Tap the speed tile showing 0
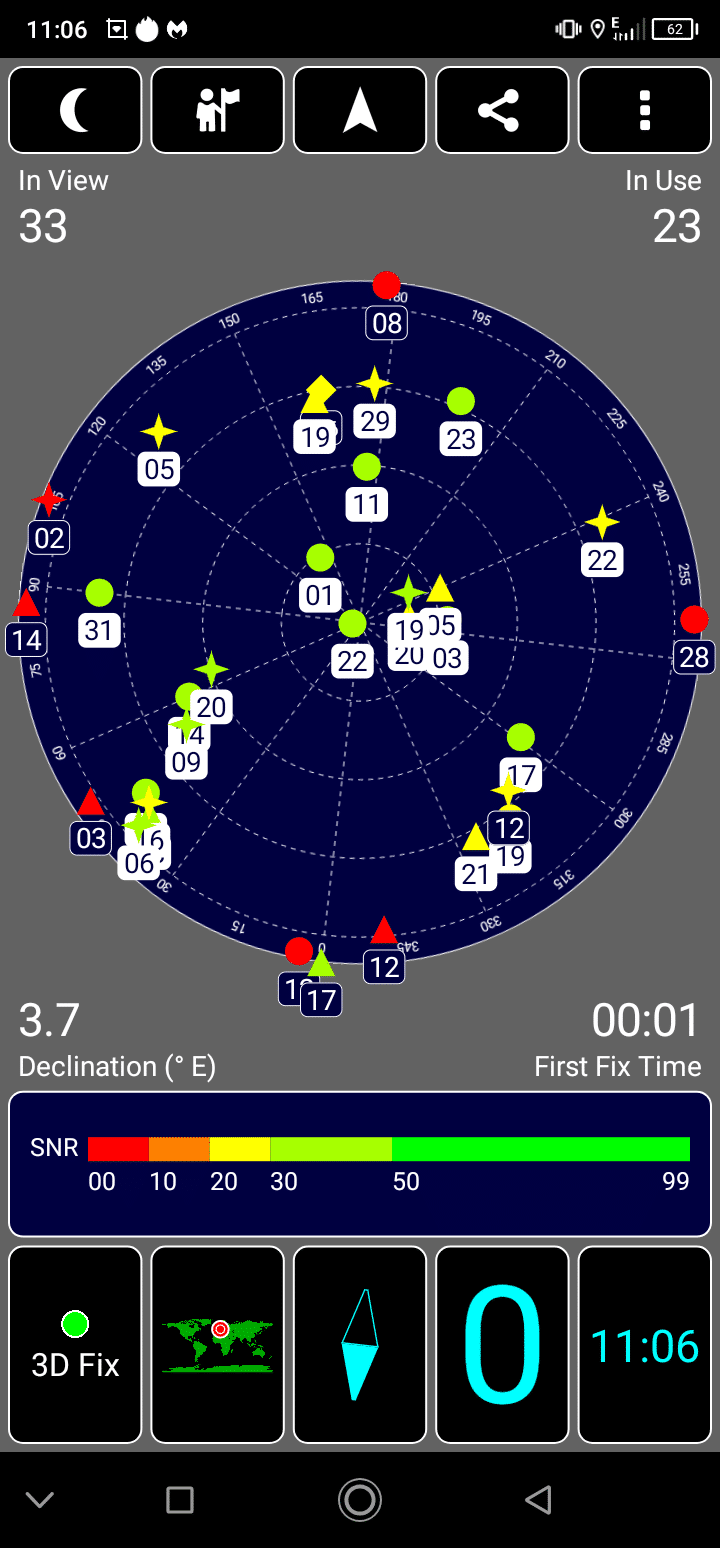This screenshot has height=1548, width=720. pos(502,1344)
